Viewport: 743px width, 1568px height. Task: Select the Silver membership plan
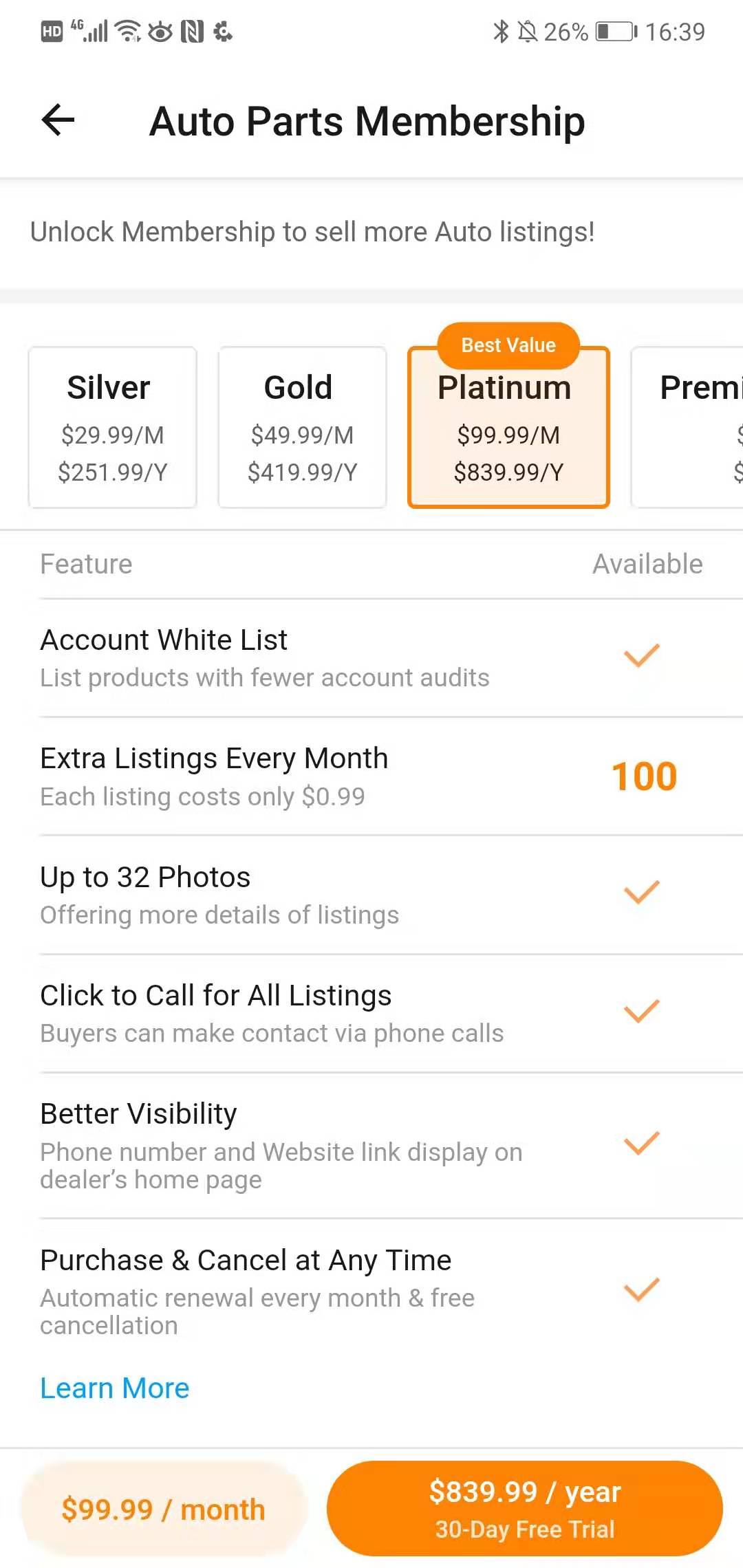[112, 427]
